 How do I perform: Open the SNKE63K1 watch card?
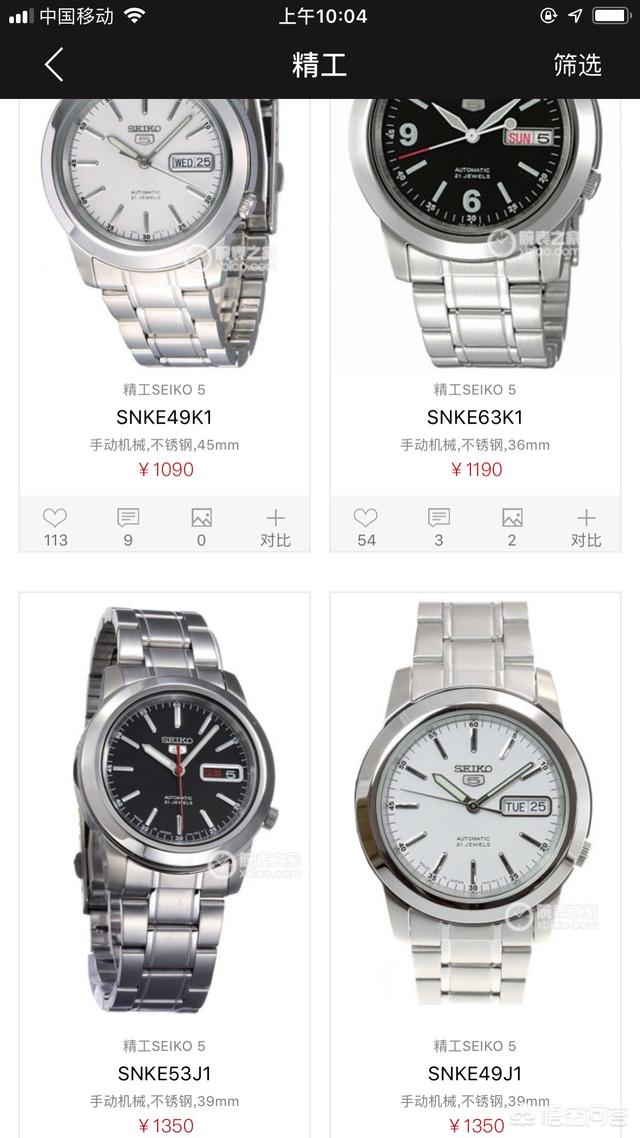[x=475, y=300]
